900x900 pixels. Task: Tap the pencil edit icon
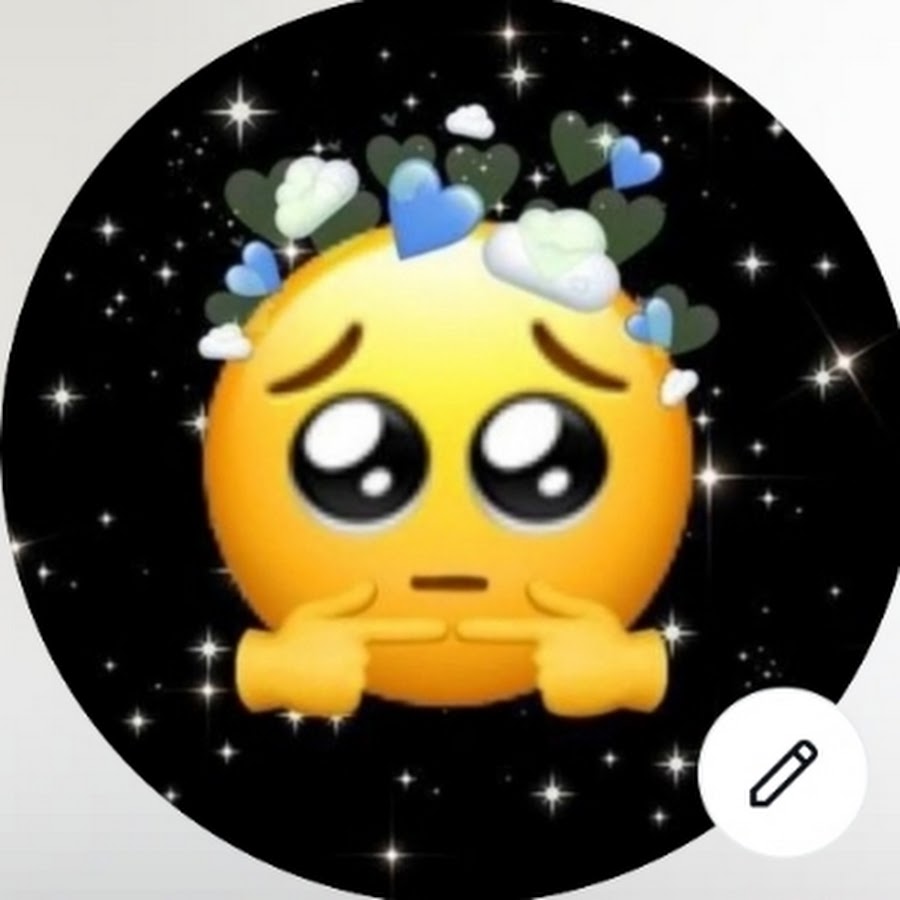click(783, 772)
